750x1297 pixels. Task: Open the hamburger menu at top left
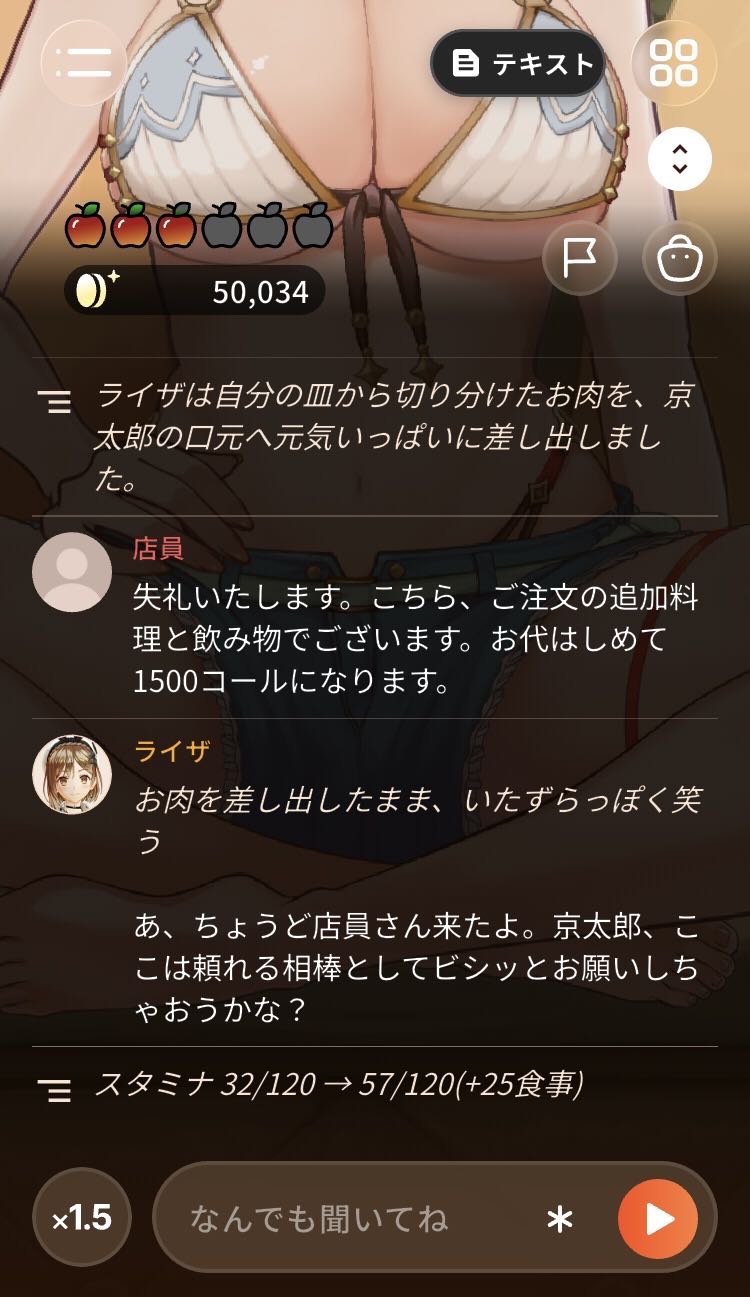point(83,63)
